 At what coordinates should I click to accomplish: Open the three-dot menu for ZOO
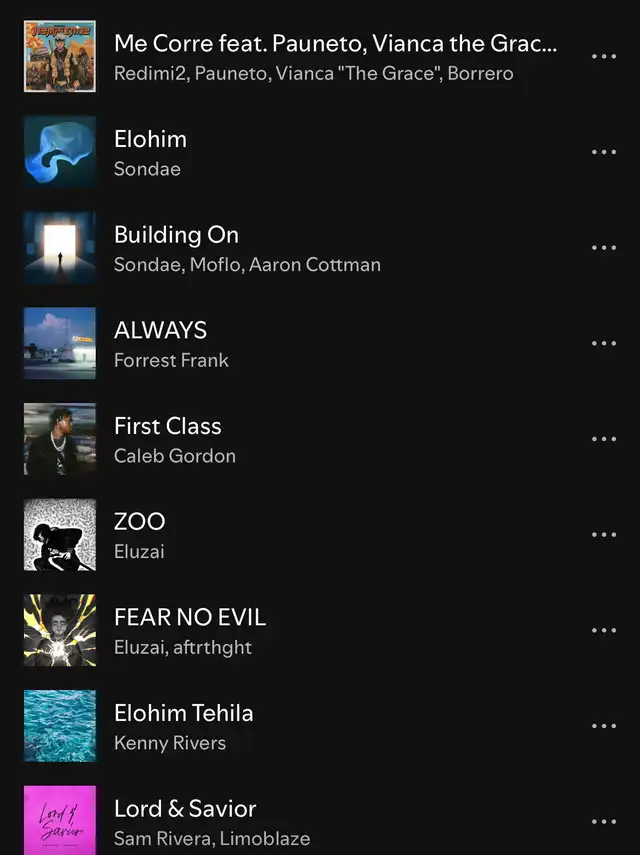[x=604, y=535]
